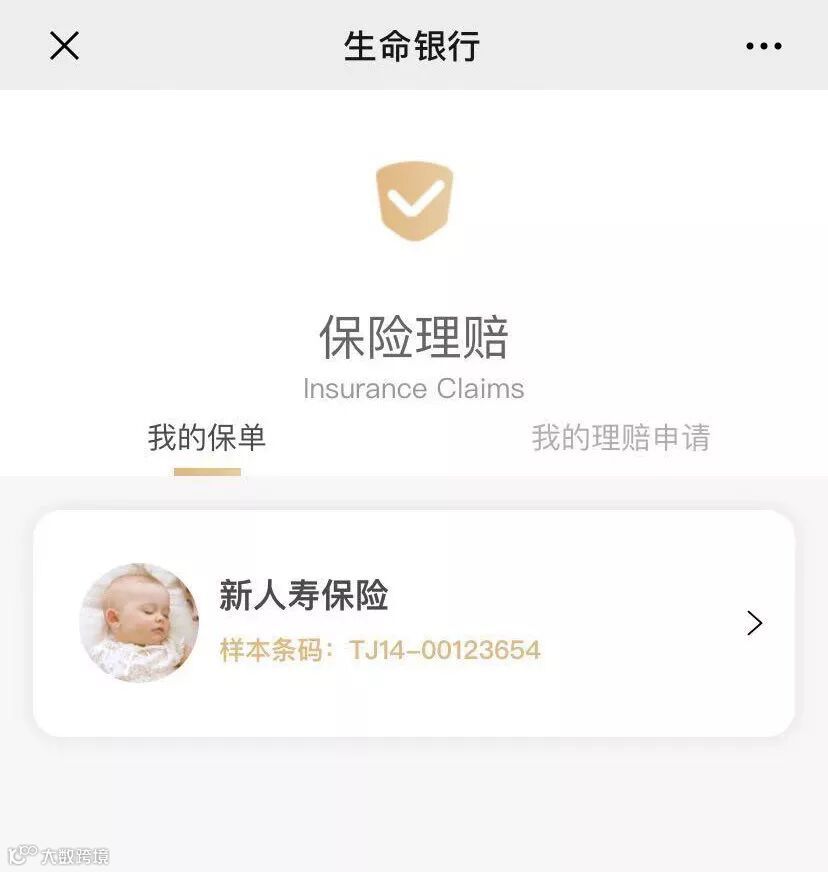Close the 生命银行 page
This screenshot has height=872, width=828.
click(64, 46)
